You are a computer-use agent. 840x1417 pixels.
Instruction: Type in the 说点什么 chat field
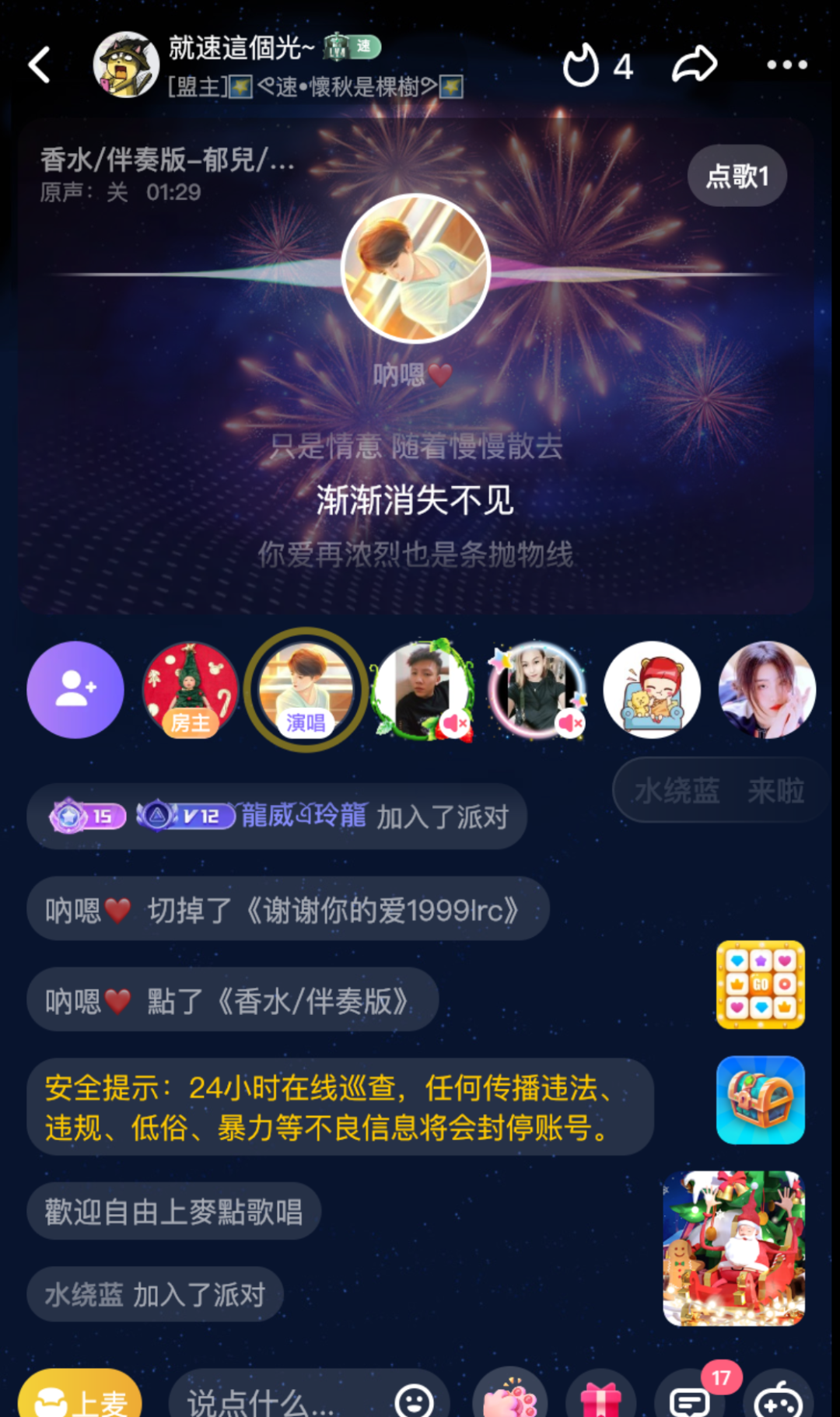click(x=280, y=1401)
